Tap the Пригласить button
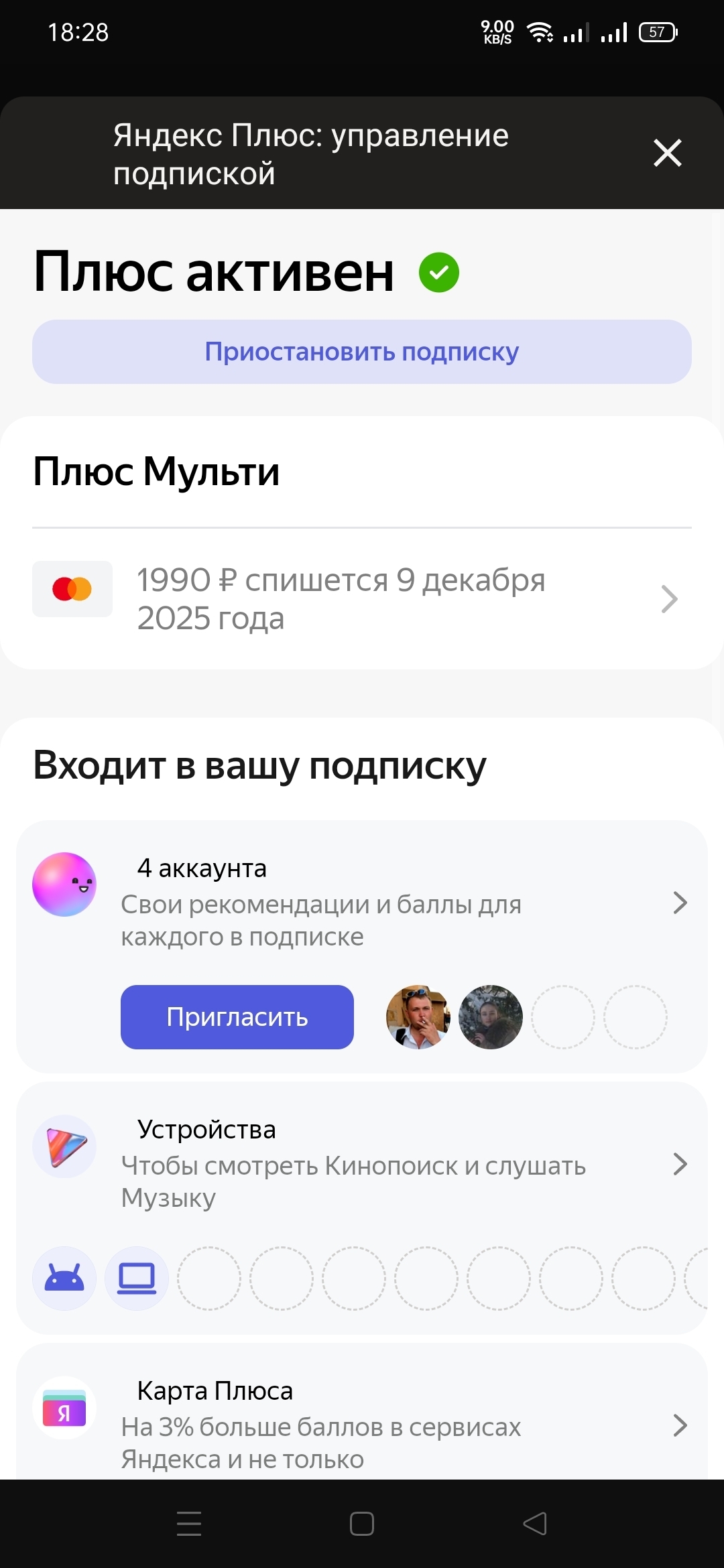 (x=237, y=1017)
